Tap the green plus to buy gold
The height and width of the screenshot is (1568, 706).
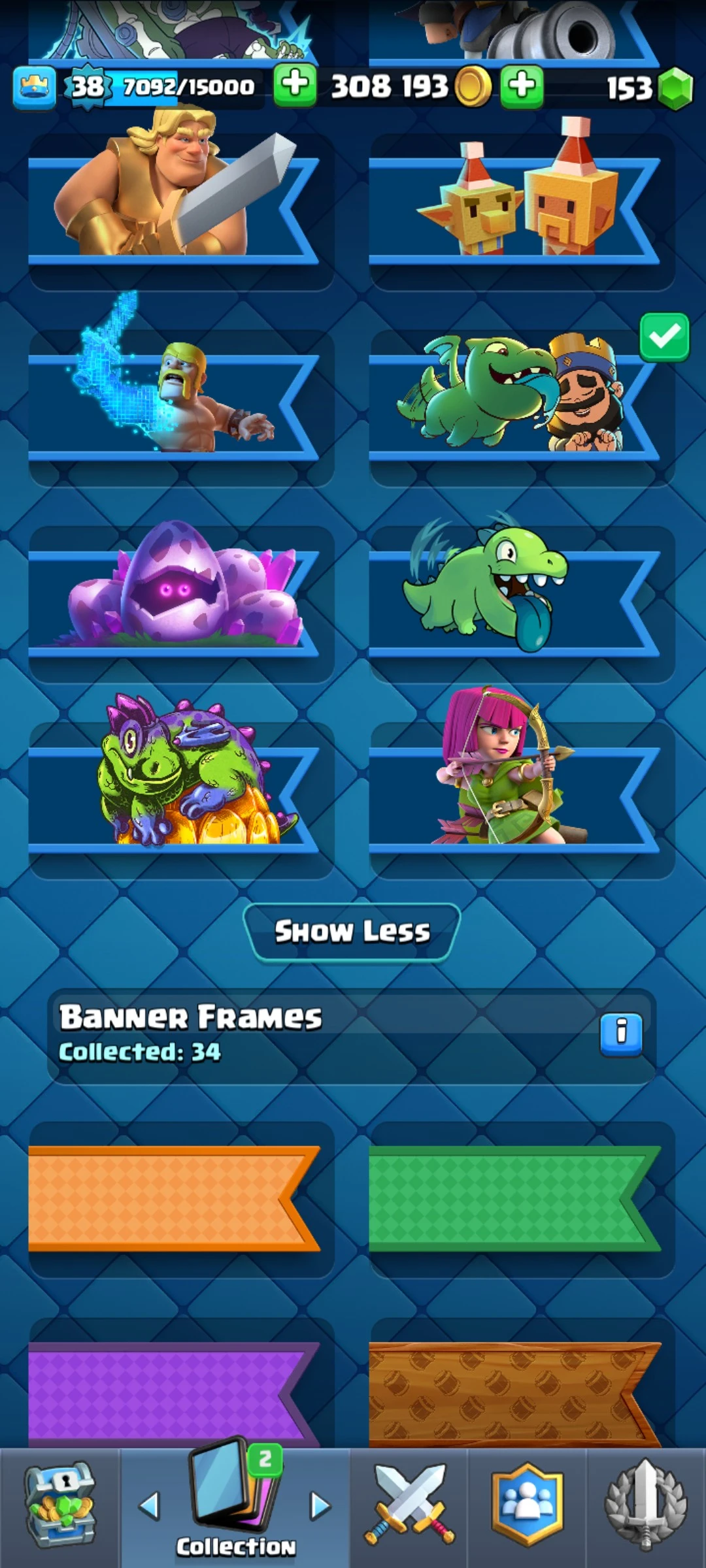pyautogui.click(x=295, y=85)
